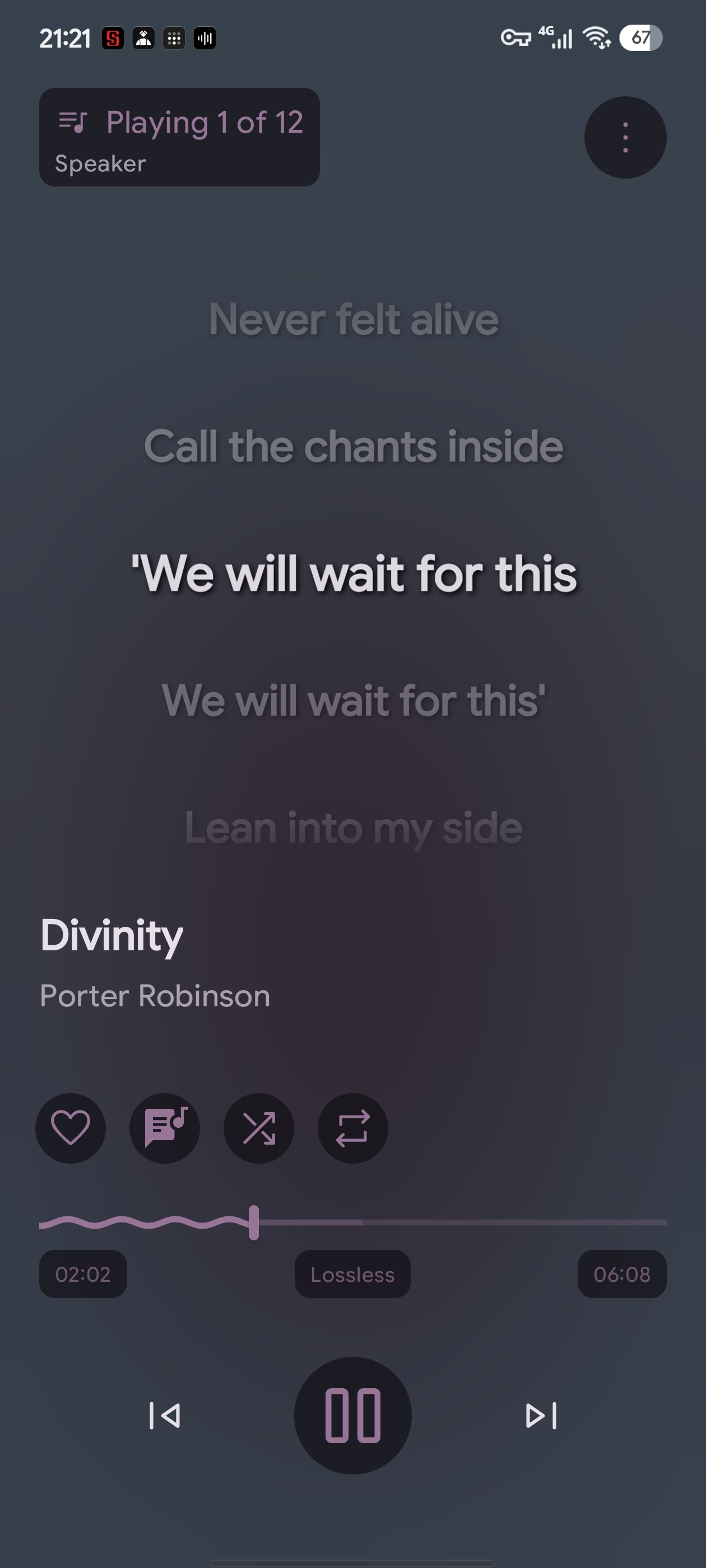Skip to the next track

541,1415
